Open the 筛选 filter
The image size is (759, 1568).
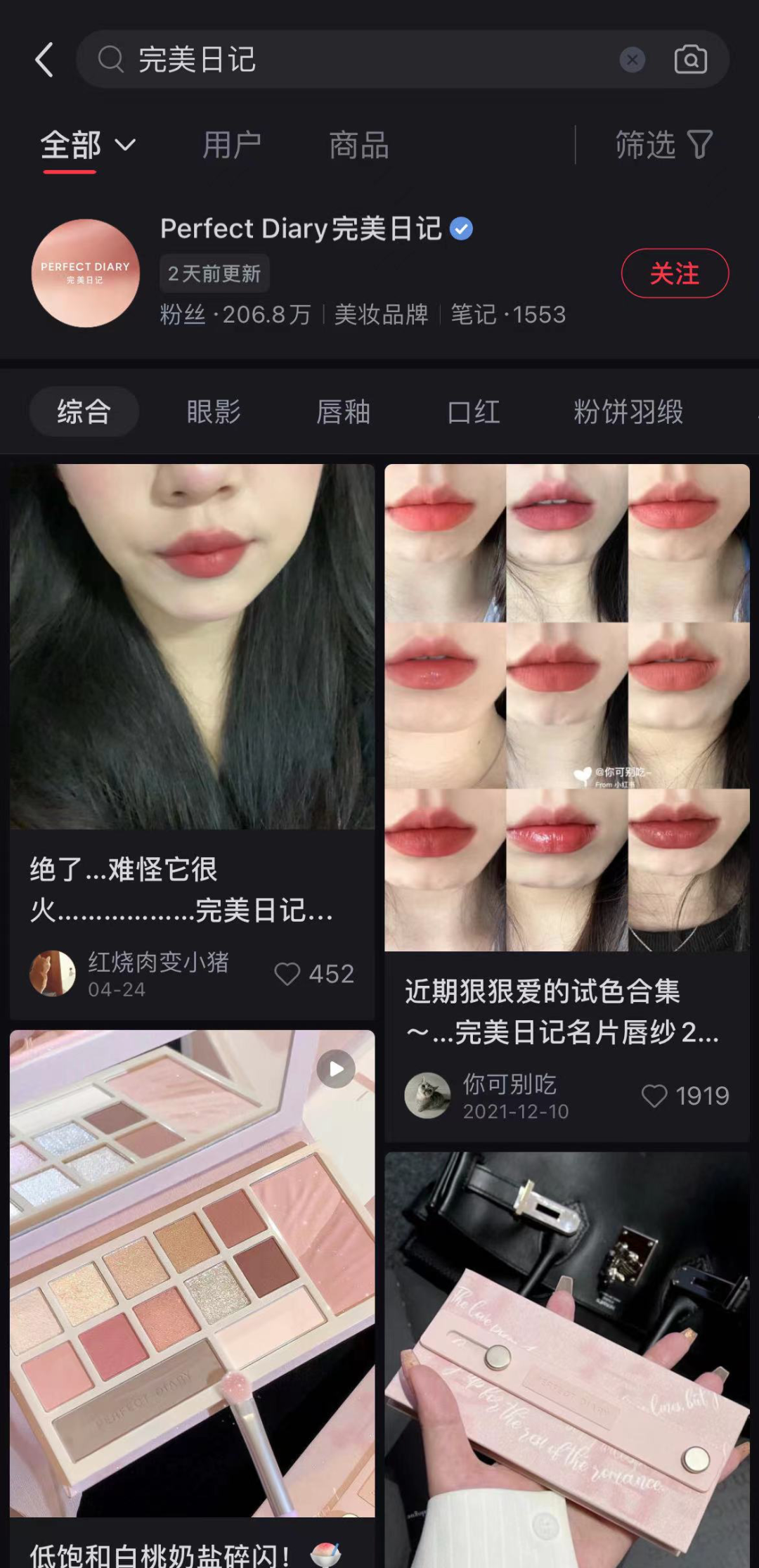click(663, 146)
